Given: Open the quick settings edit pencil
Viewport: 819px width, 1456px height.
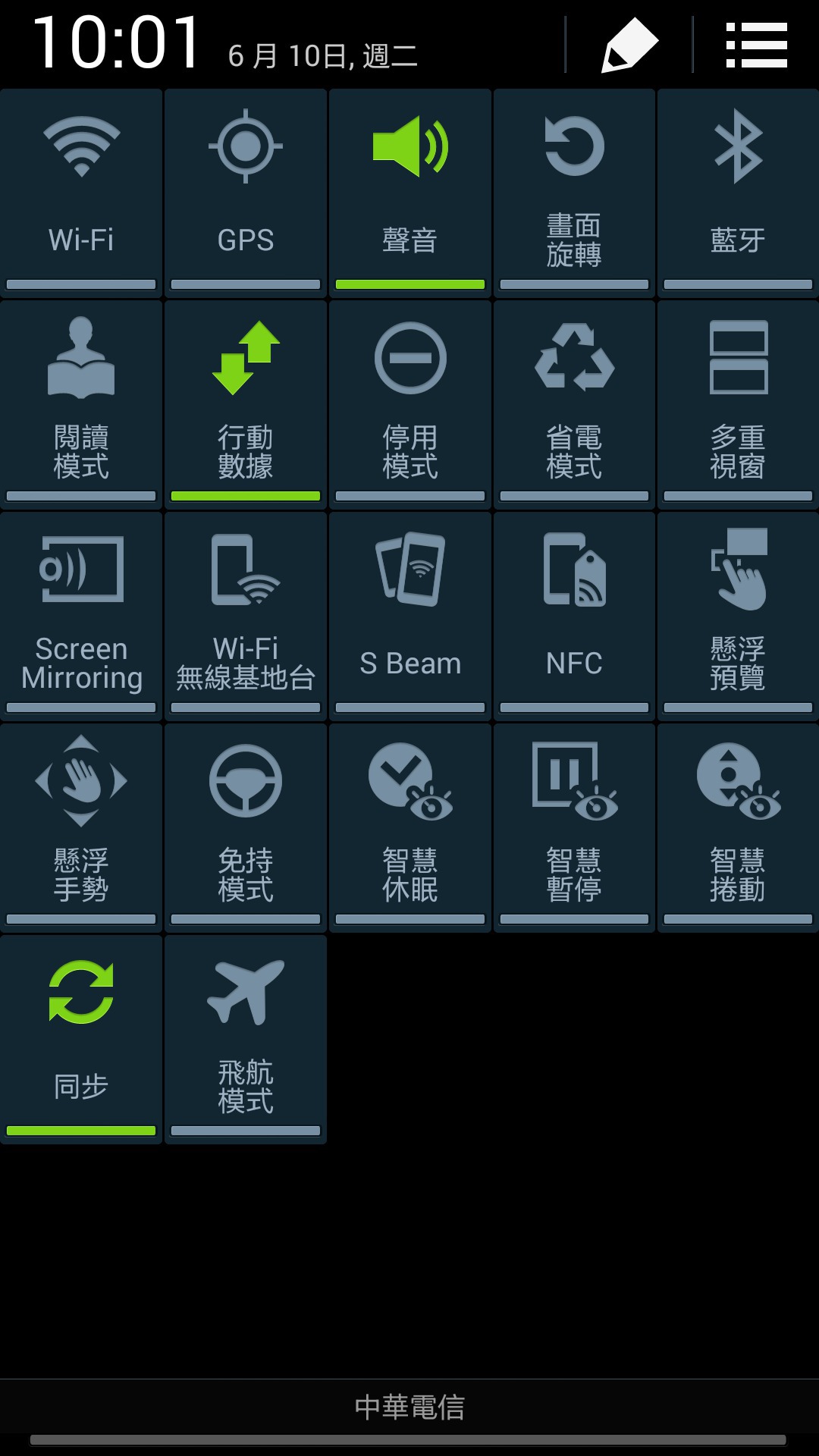Looking at the screenshot, I should 629,45.
